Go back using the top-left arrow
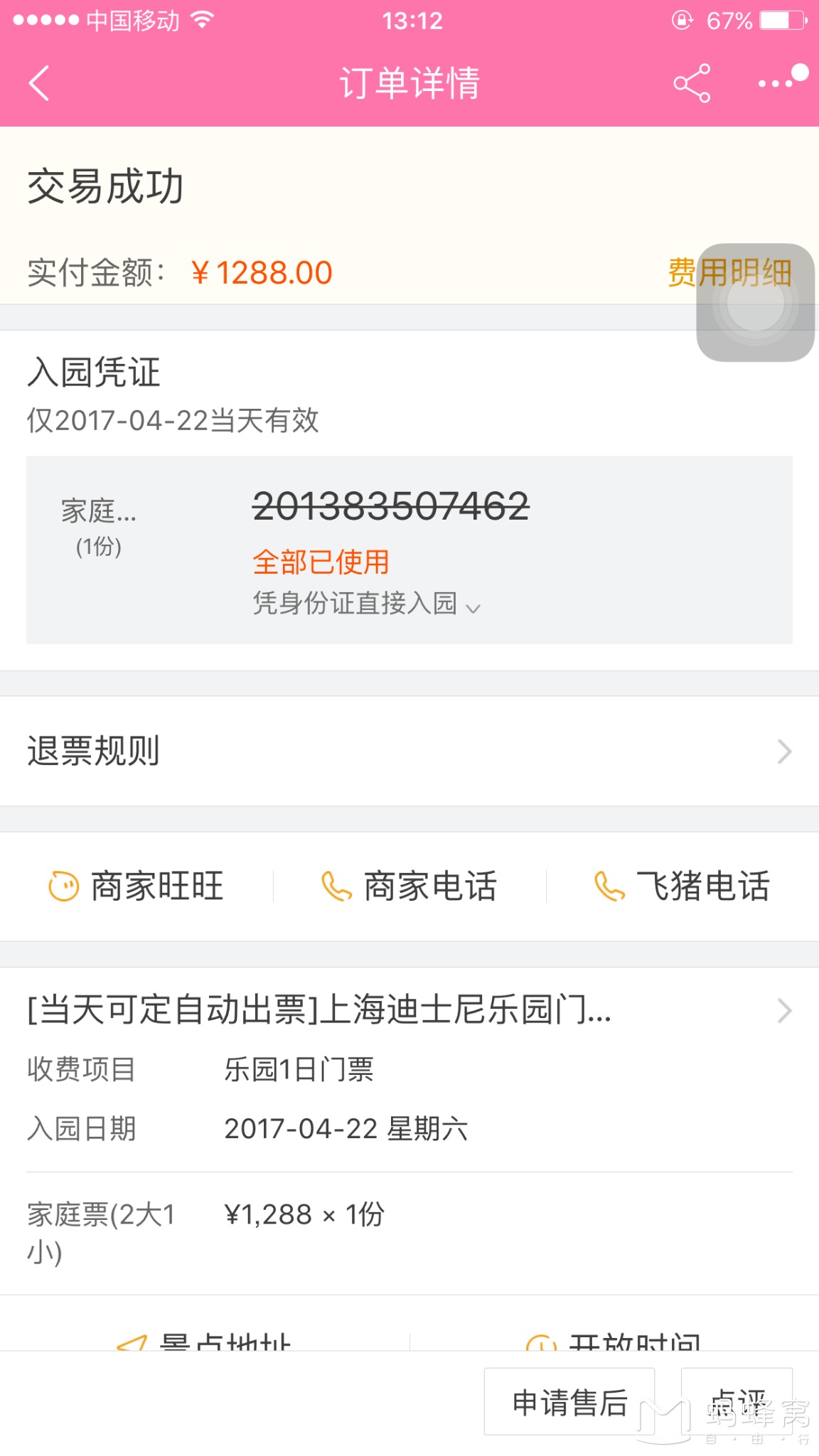 click(x=40, y=83)
